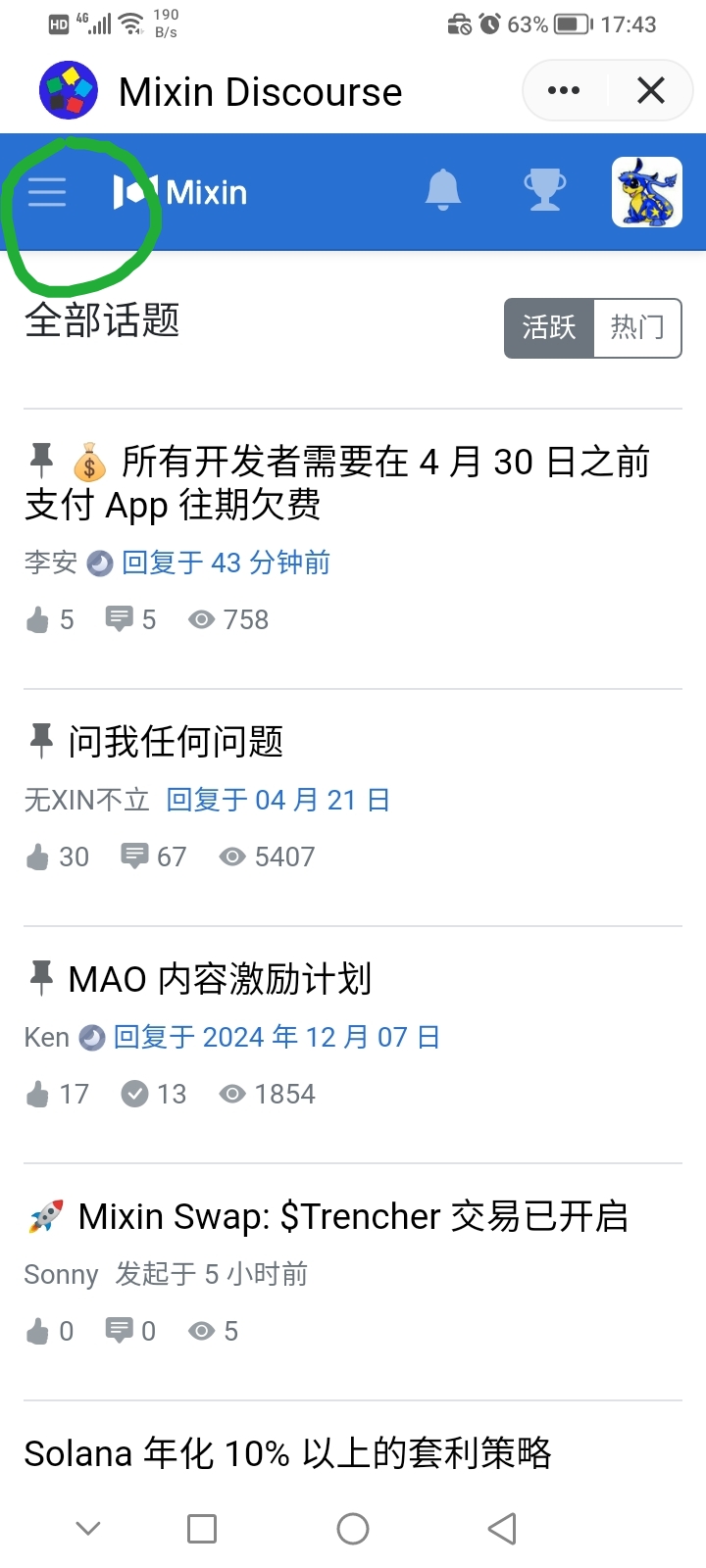Jump to the 2024 年 12 月 07 日 reply
The width and height of the screenshot is (706, 1568).
277,1037
